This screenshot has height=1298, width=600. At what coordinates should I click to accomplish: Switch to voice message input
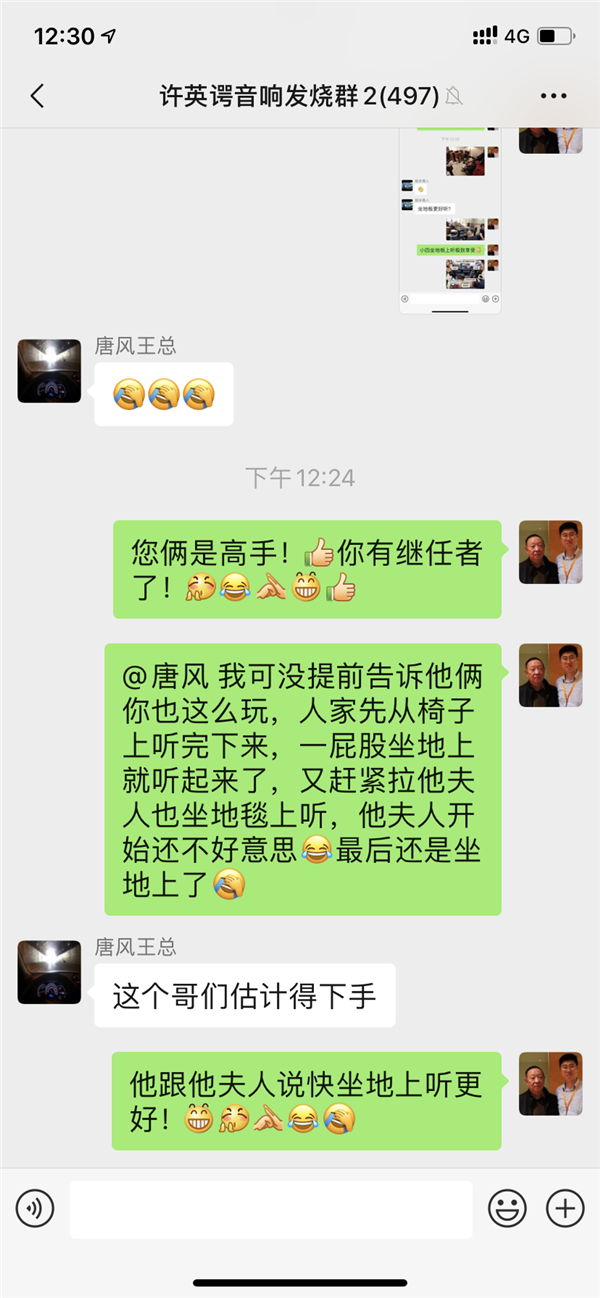pyautogui.click(x=35, y=1209)
